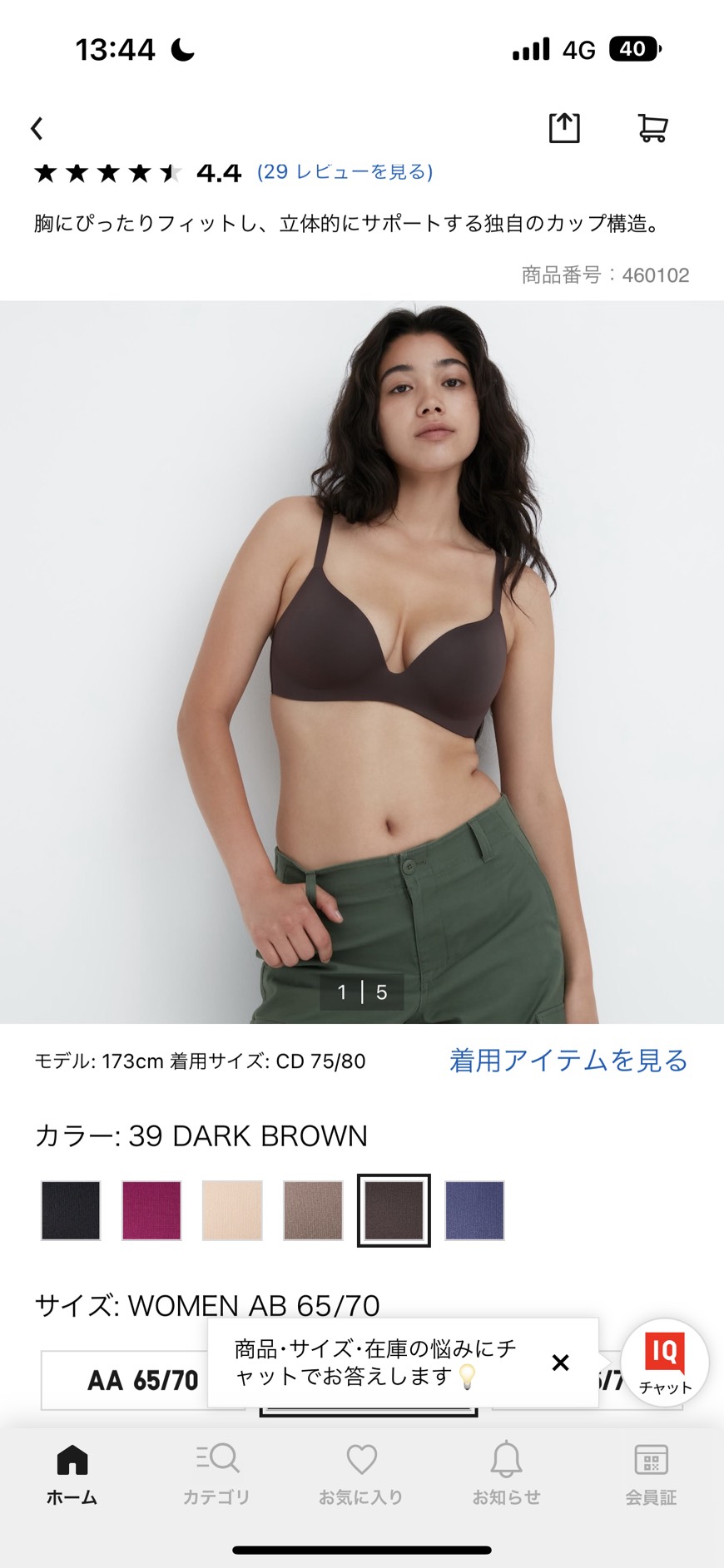Open the 会員証 membership tab

(x=651, y=1475)
